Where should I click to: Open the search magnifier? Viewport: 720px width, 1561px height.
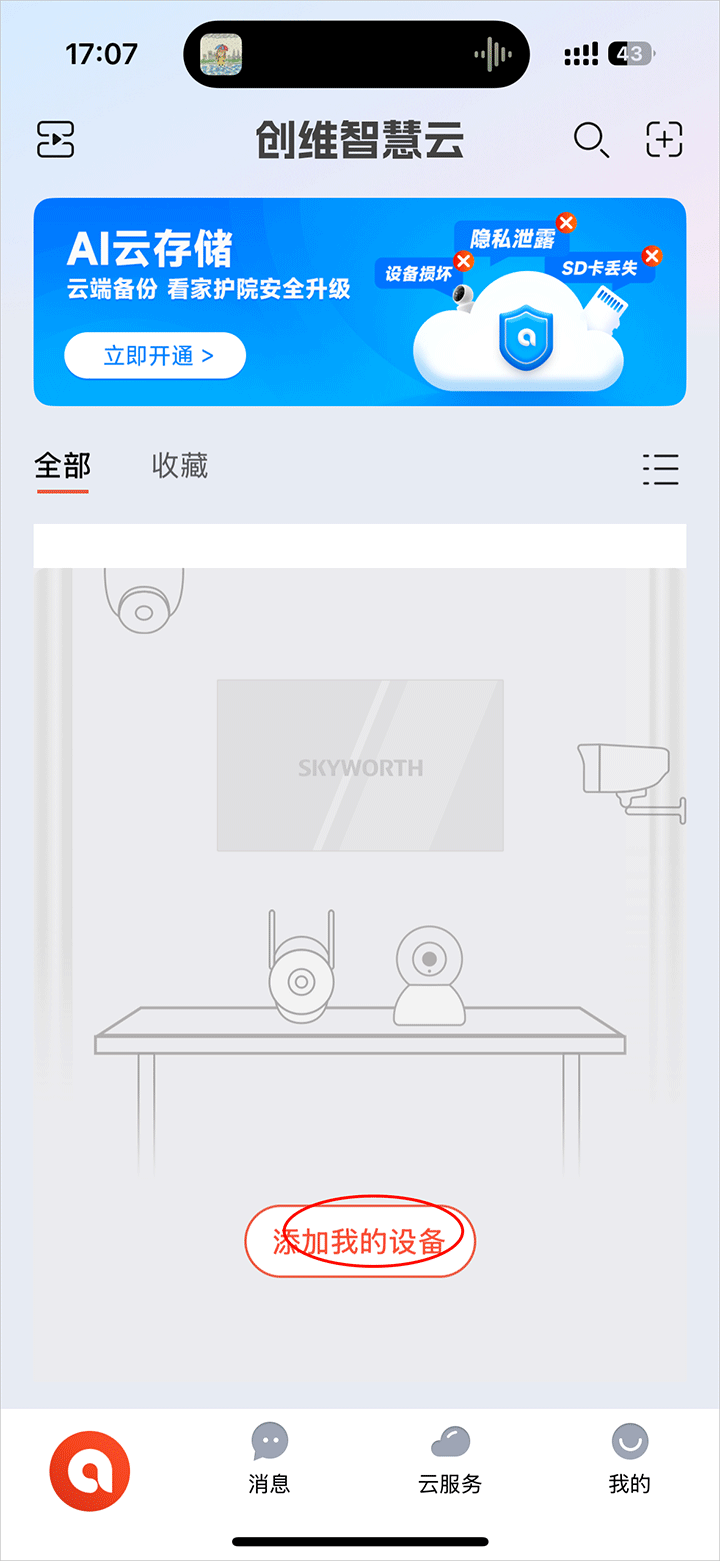pos(591,140)
